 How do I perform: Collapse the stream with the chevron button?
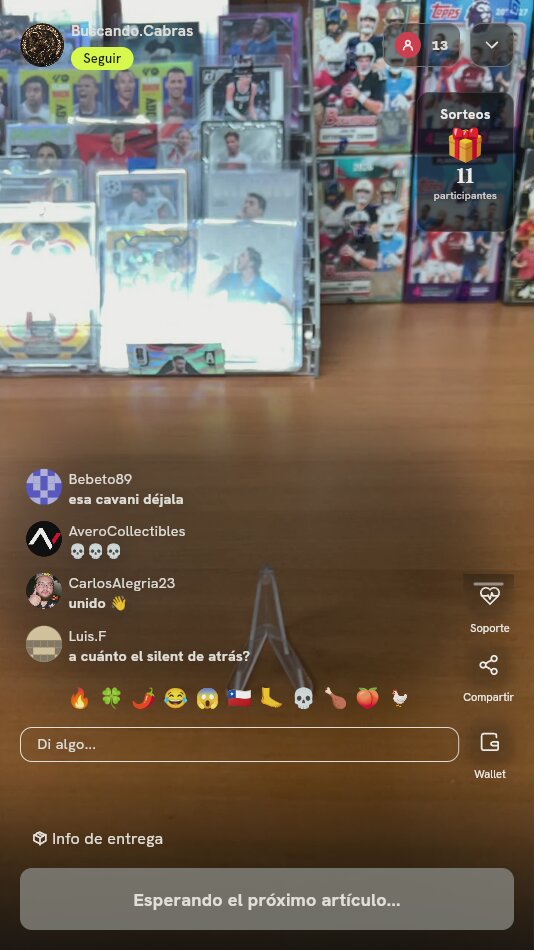coord(492,45)
